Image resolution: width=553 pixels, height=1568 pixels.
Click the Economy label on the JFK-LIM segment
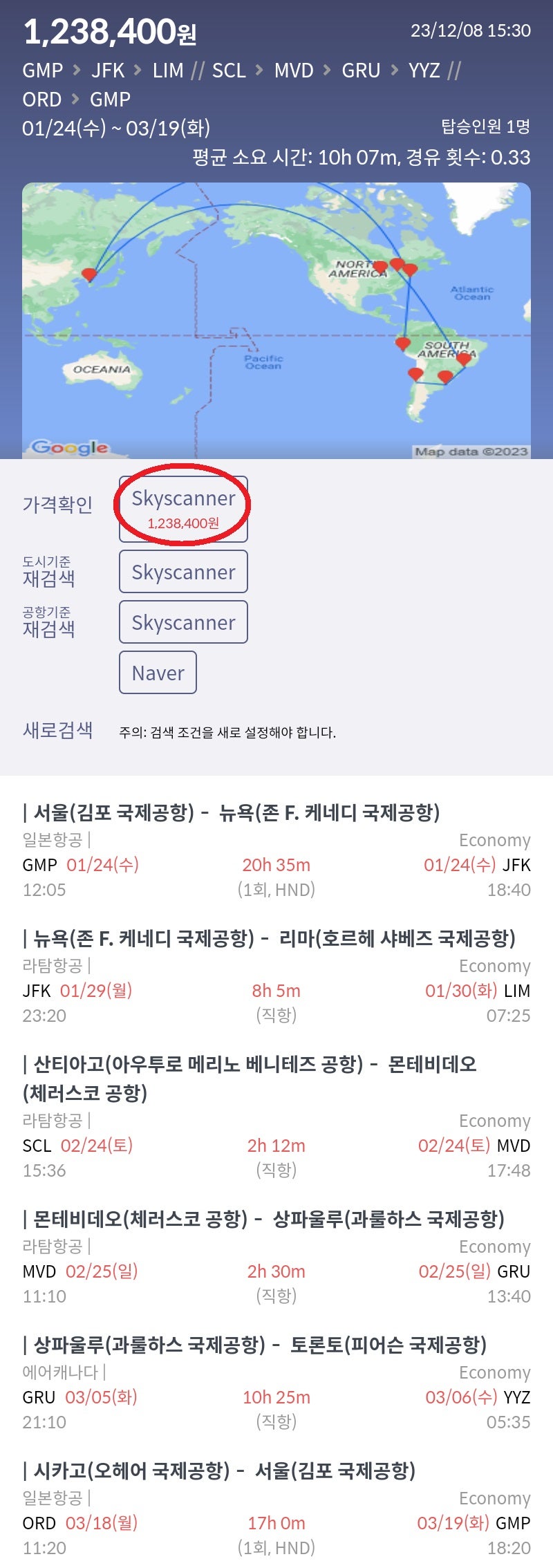[x=495, y=965]
